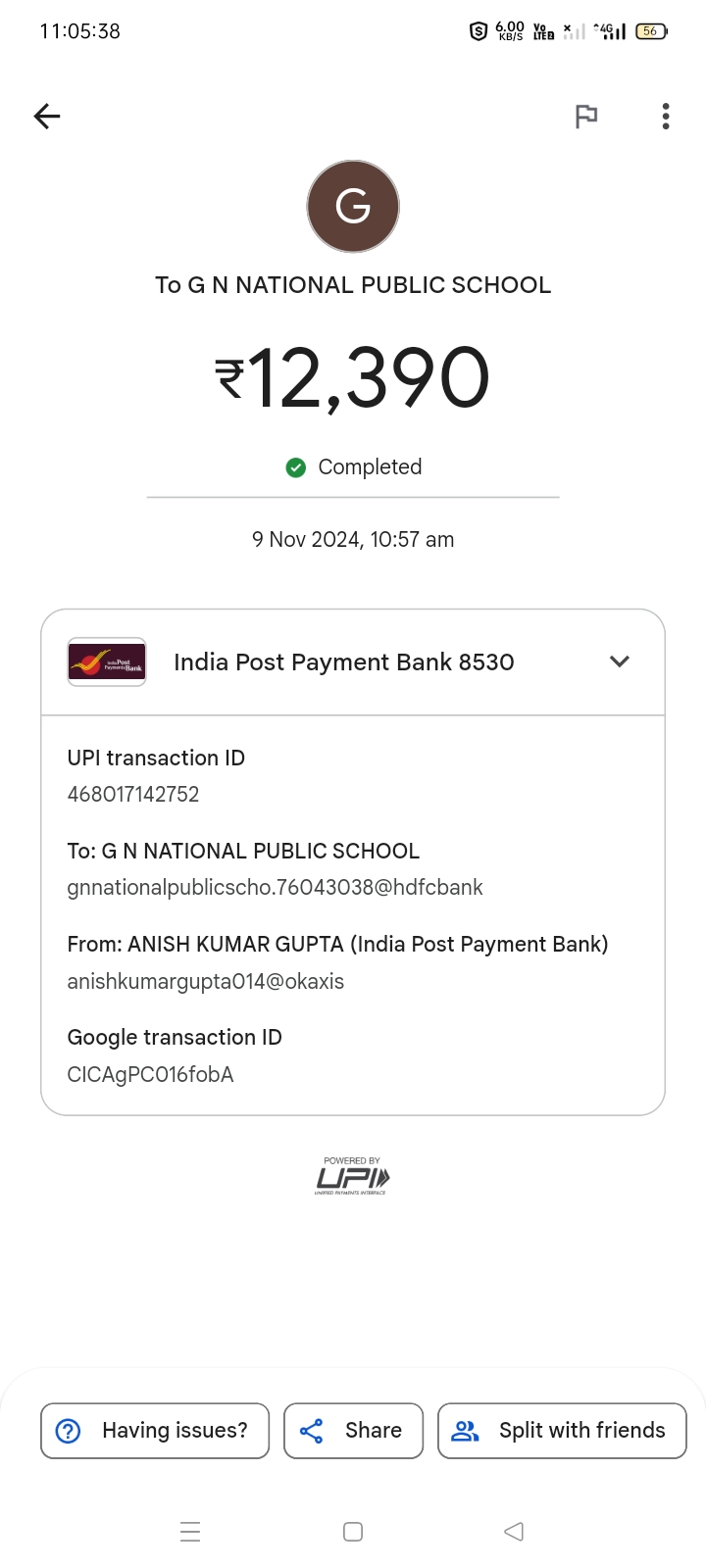The image size is (706, 1568).
Task: Open the three-dot overflow menu
Action: click(666, 117)
